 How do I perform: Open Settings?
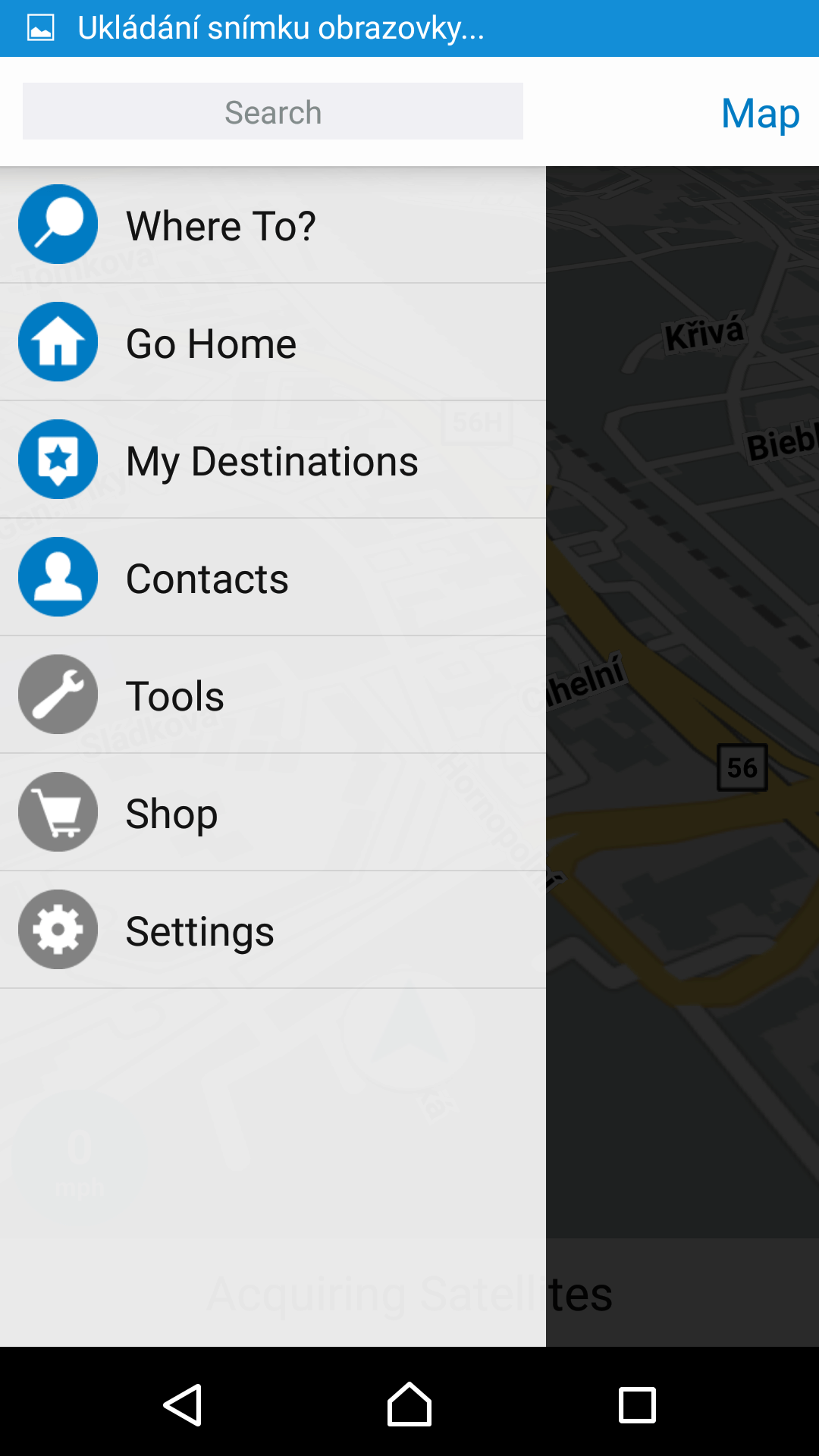click(273, 930)
